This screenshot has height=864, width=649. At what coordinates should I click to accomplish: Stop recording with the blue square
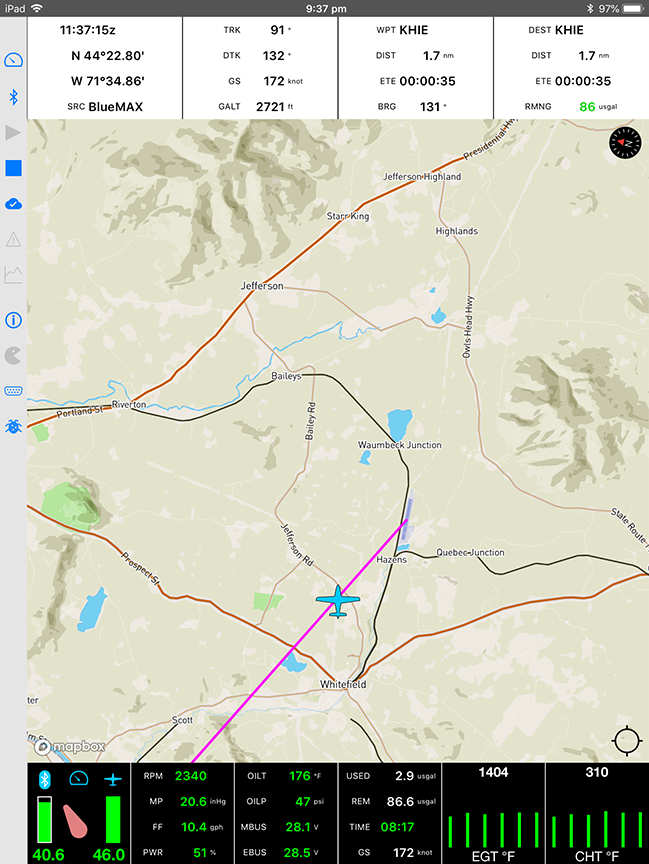coord(14,168)
